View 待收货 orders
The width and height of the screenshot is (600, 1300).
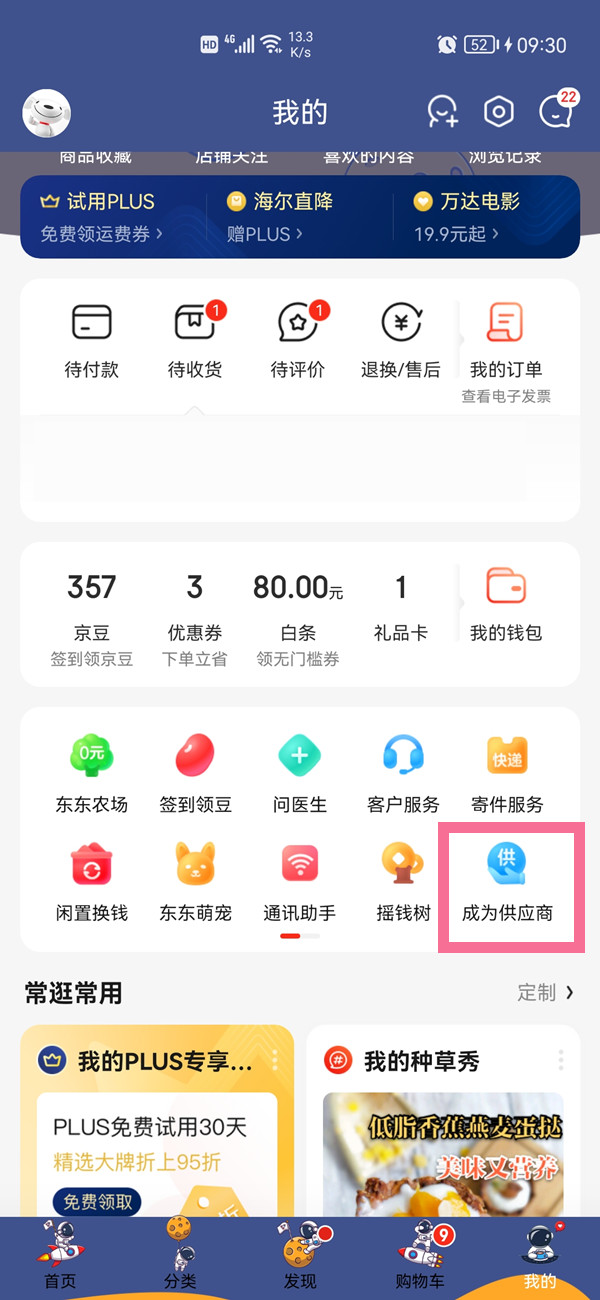click(194, 341)
